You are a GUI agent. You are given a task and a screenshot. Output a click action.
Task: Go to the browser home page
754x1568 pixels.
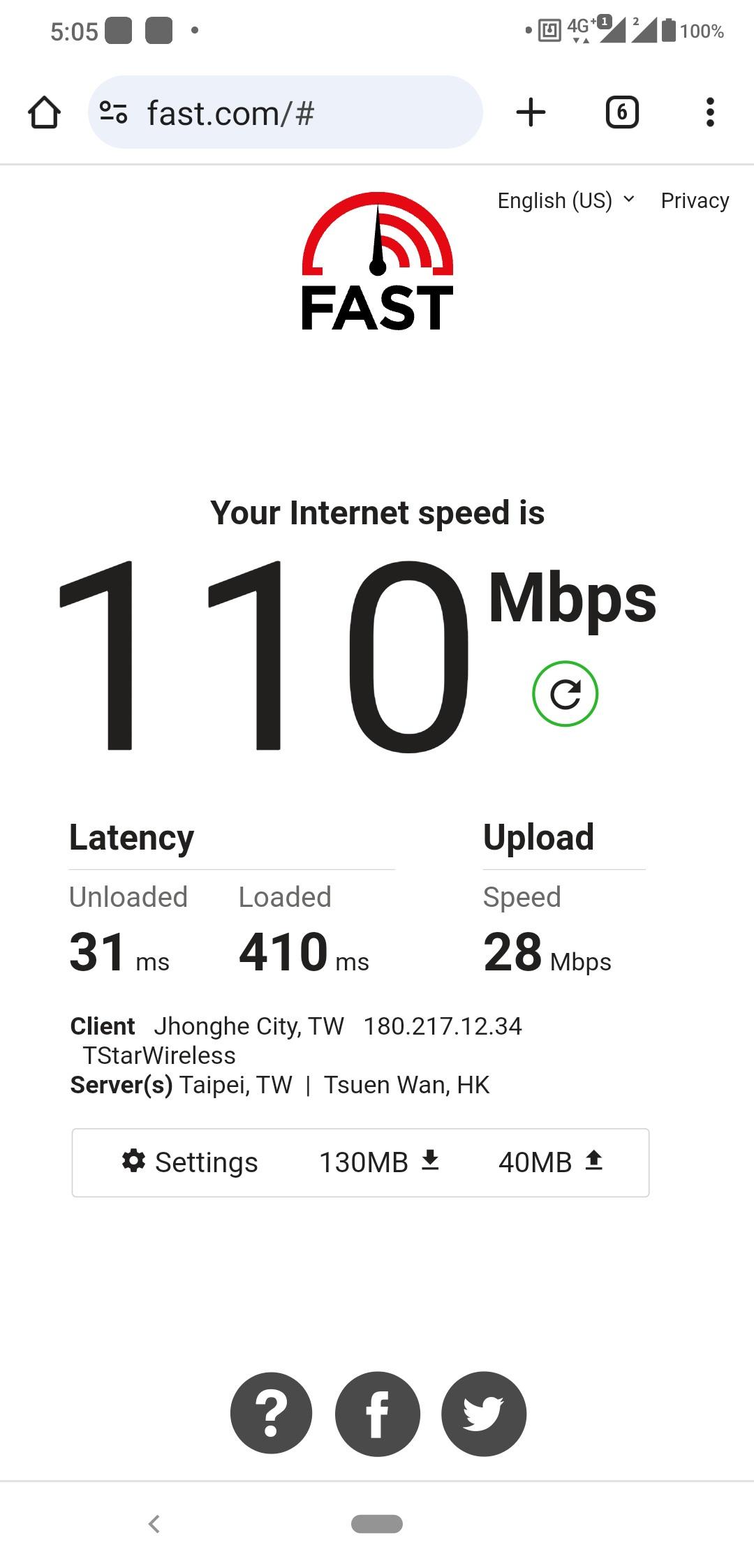click(44, 112)
